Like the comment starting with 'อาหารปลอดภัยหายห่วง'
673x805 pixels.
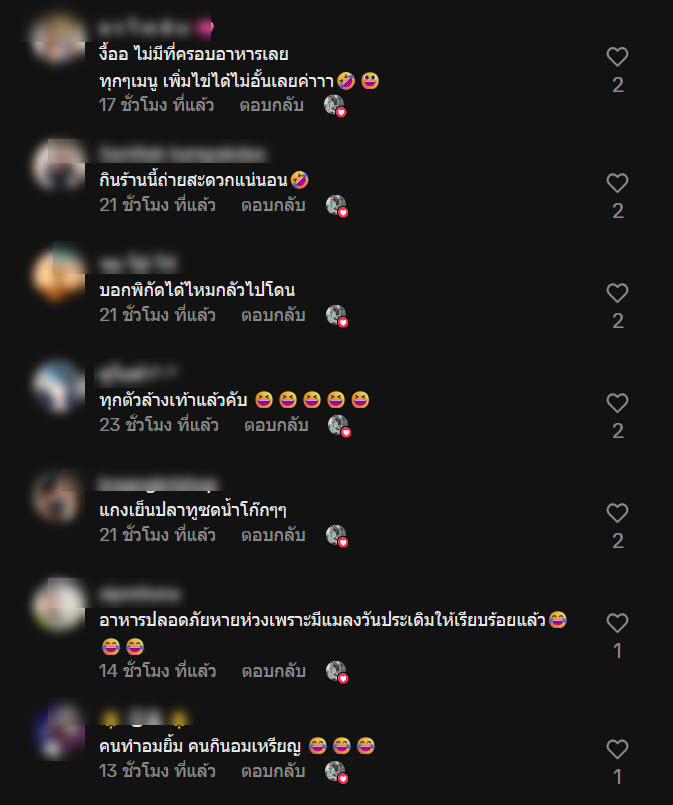tap(617, 623)
